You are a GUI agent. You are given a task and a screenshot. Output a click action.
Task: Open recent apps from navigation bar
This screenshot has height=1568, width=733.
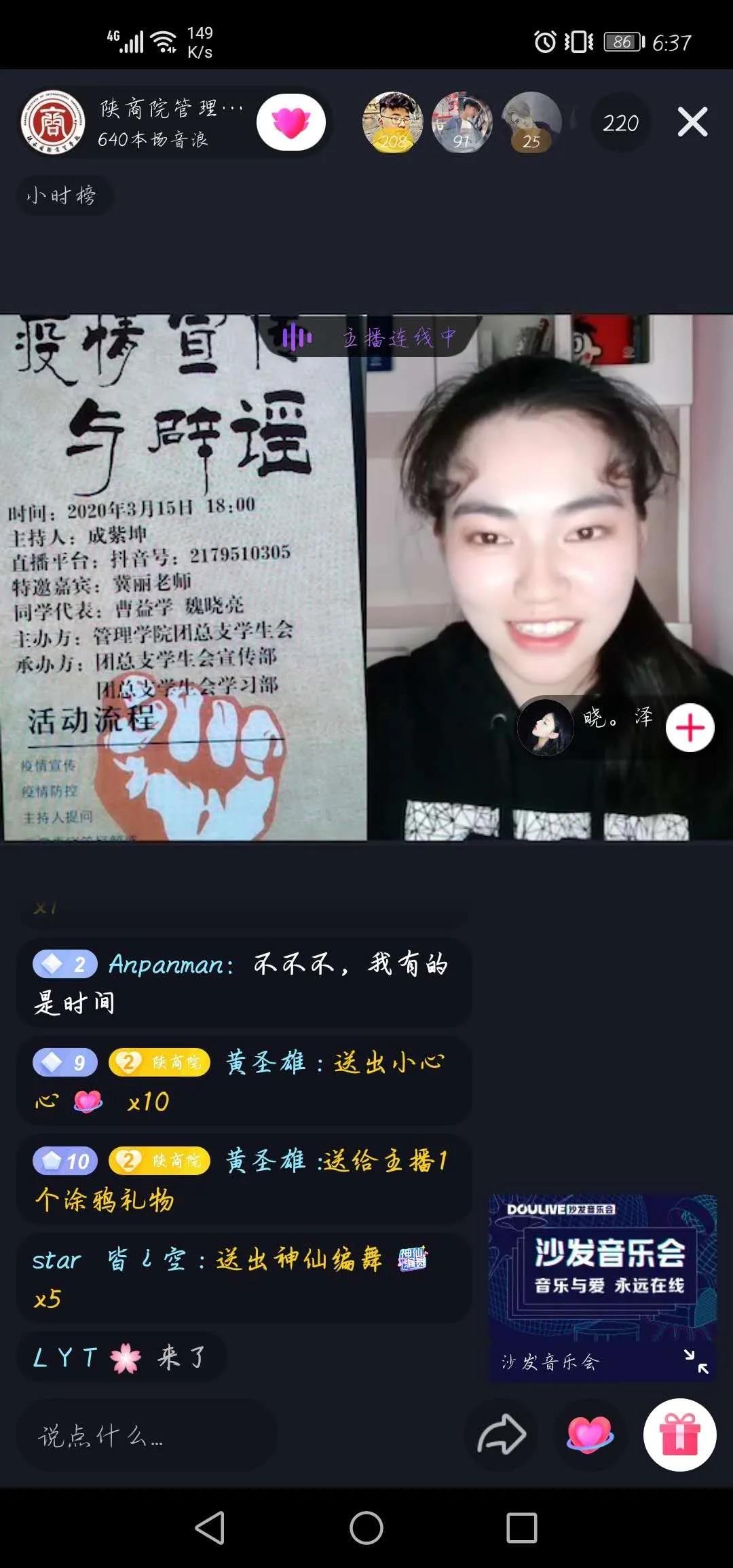point(522,1529)
